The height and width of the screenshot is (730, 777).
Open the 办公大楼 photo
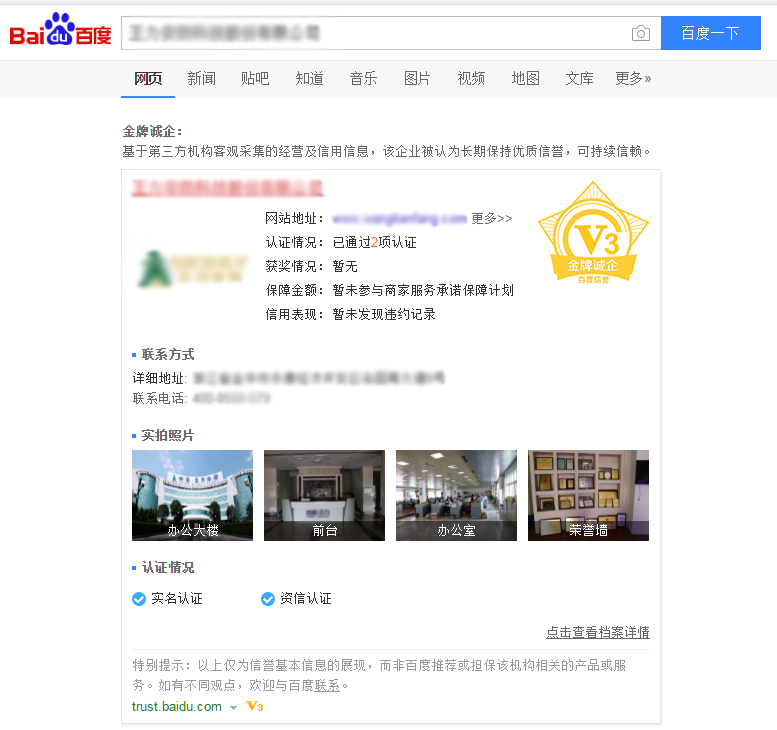pyautogui.click(x=192, y=495)
